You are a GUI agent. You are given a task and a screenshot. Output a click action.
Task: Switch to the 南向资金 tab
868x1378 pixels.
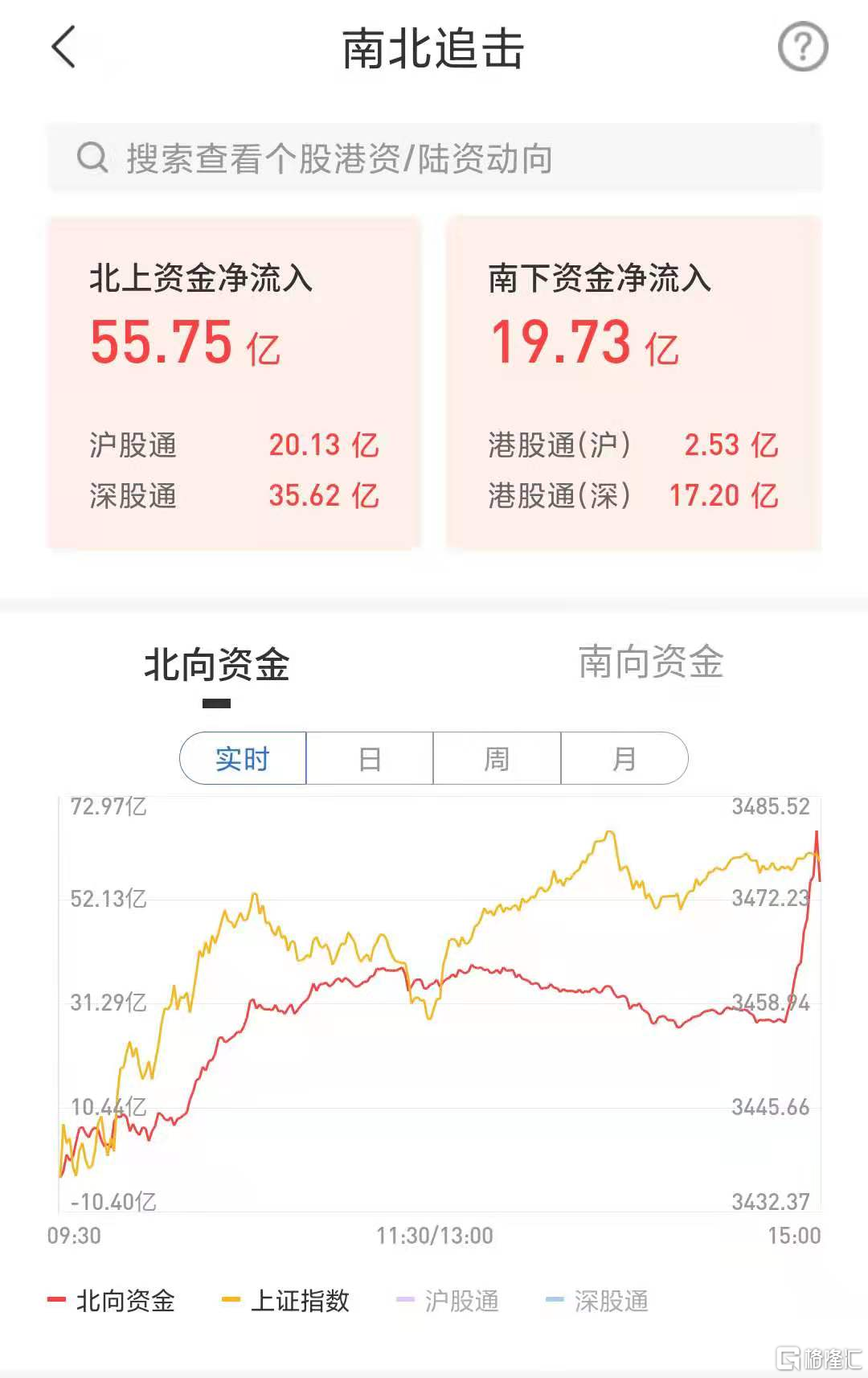[651, 662]
